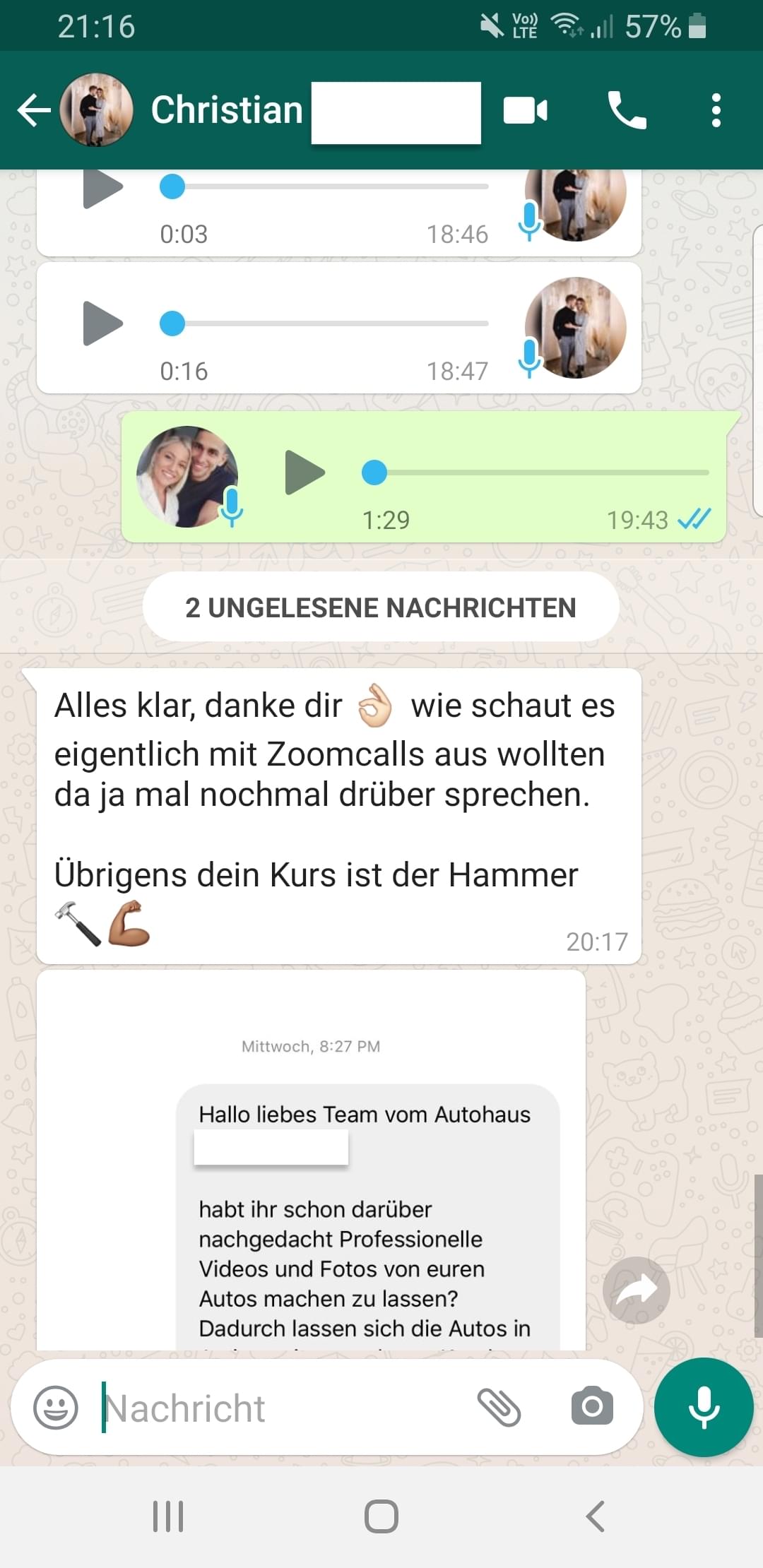The image size is (763, 1568).
Task: Tap the microphone button to record
Action: [x=704, y=1407]
